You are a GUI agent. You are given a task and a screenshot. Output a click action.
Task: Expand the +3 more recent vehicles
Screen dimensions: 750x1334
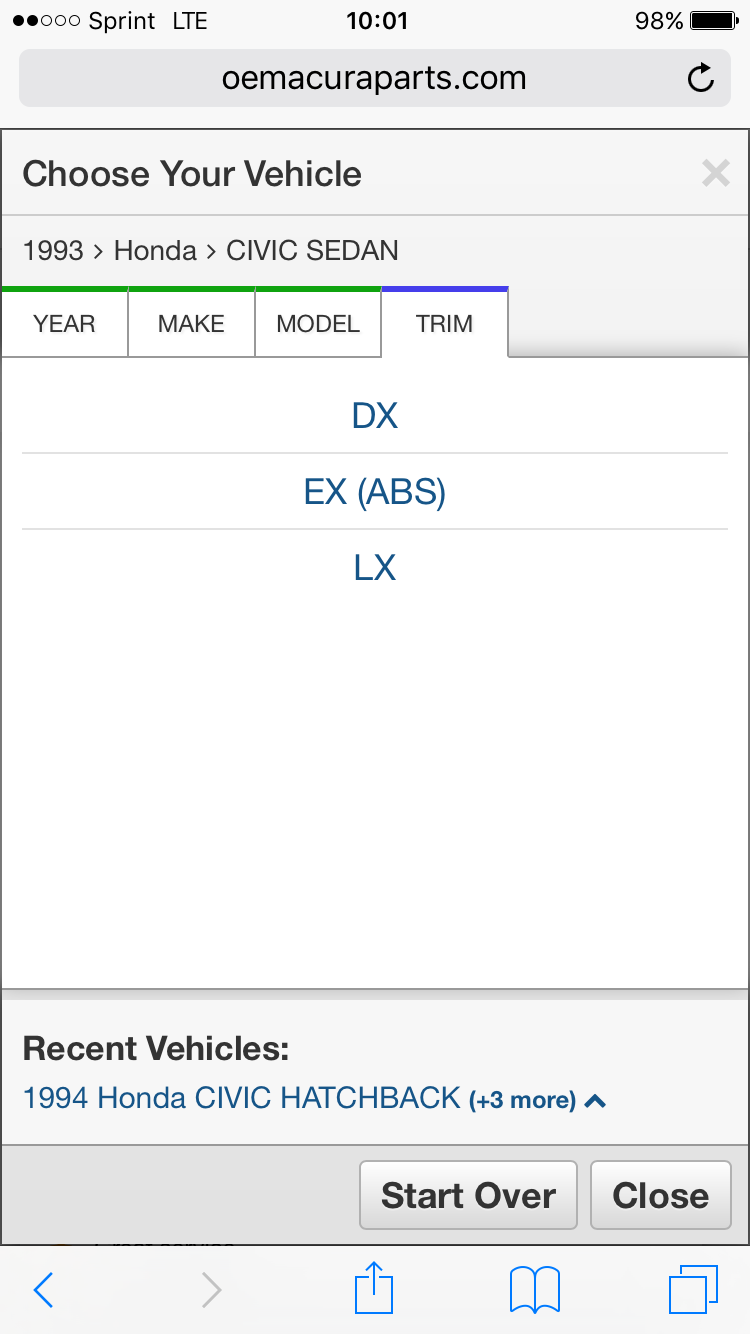pos(538,1101)
